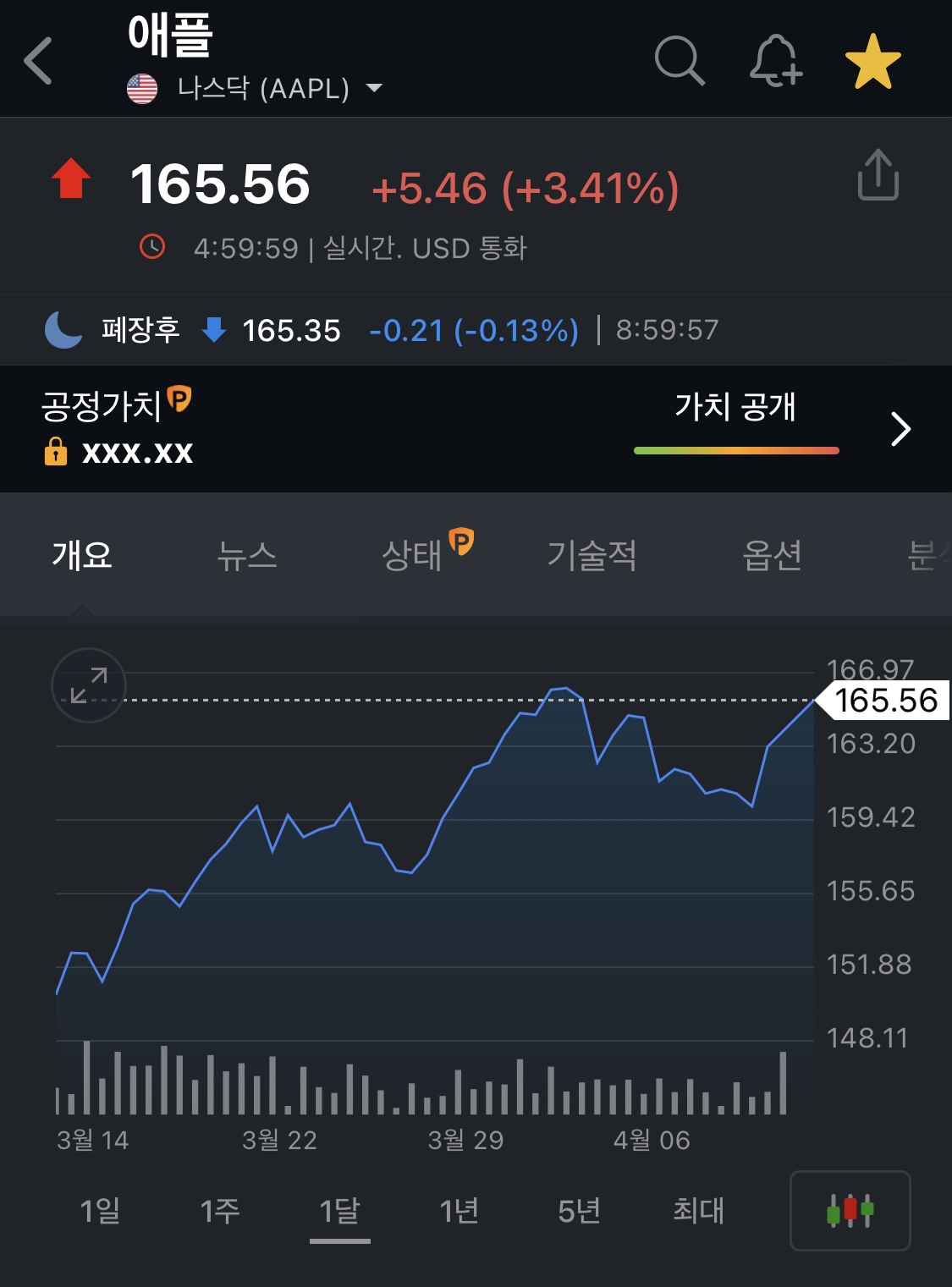952x1287 pixels.
Task: Switch to candlestick chart view
Action: point(850,1211)
